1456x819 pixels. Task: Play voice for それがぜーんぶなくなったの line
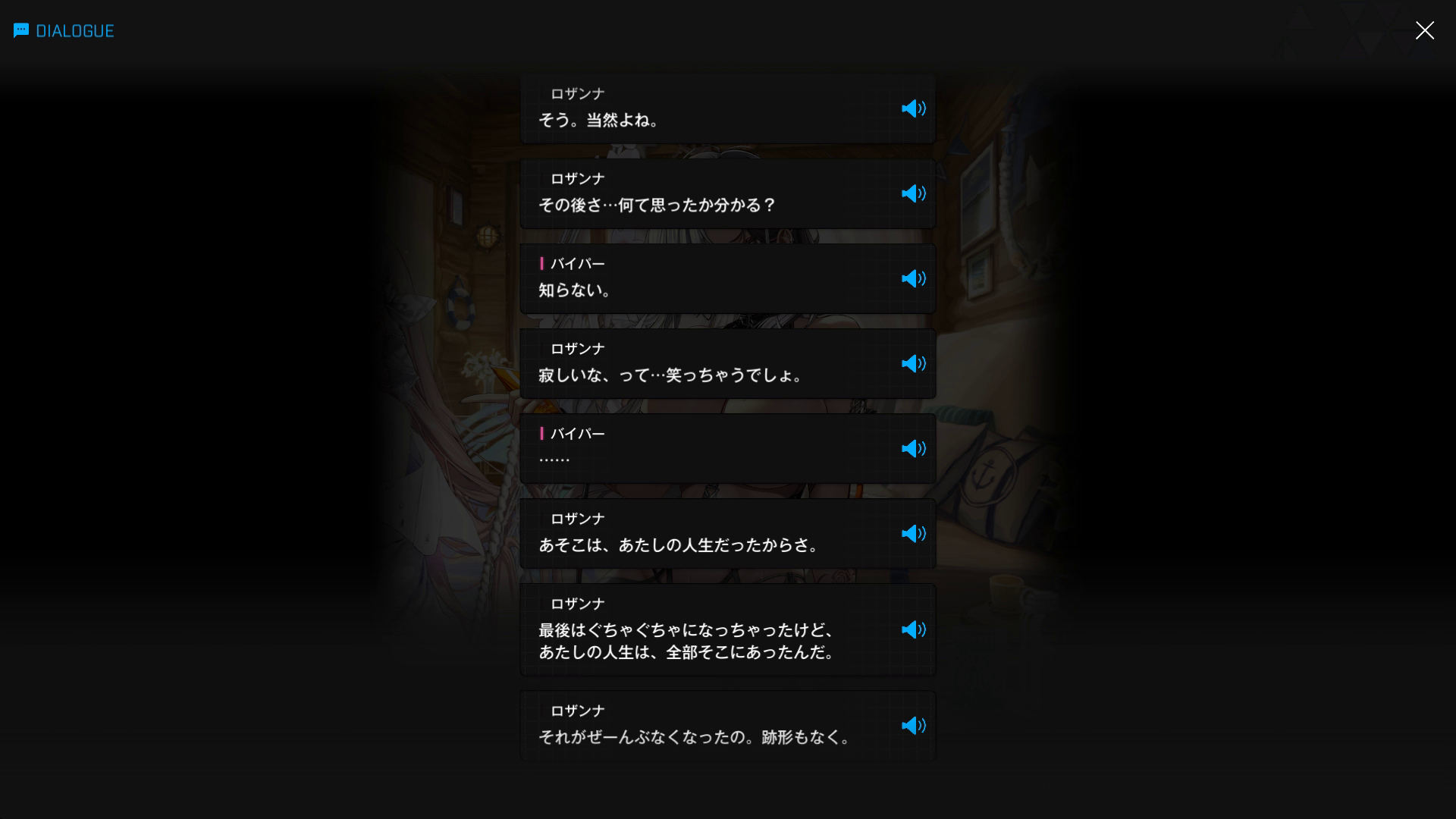913,726
